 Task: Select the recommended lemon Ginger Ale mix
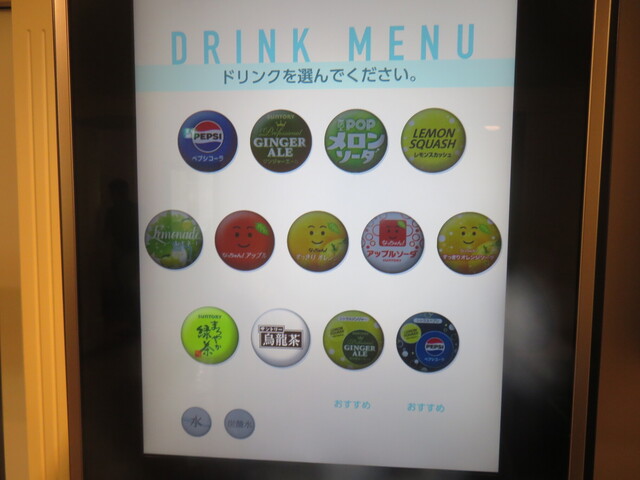[353, 340]
